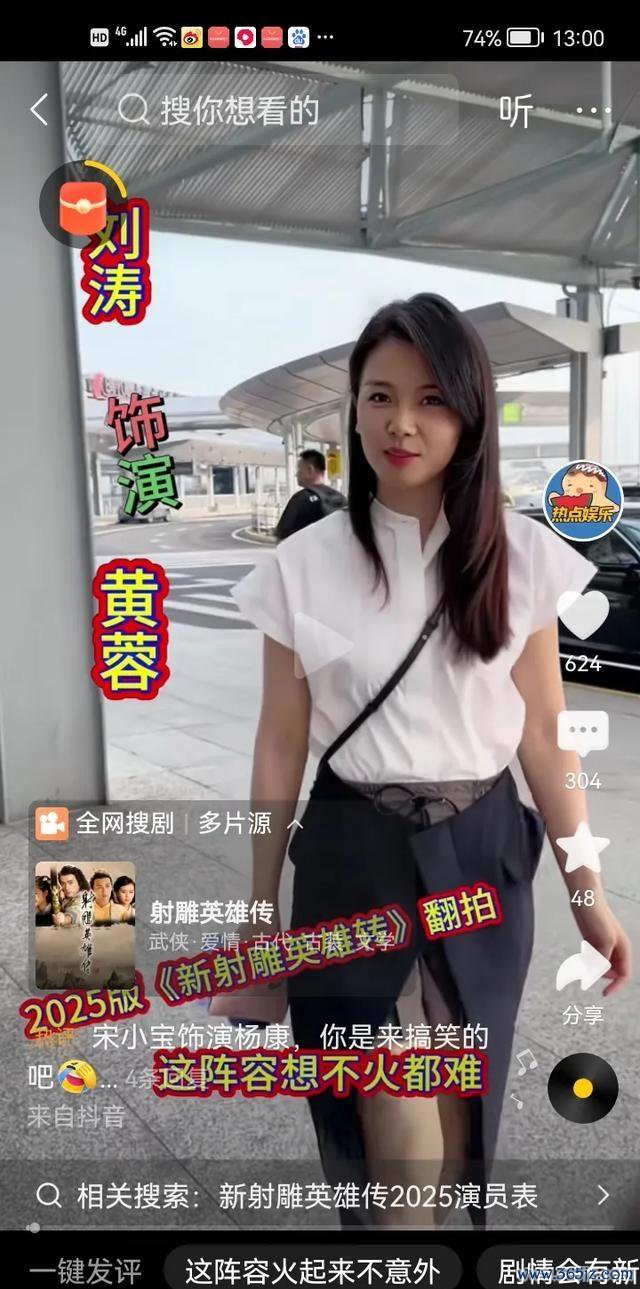The height and width of the screenshot is (1289, 640).
Task: Go back using the top arrow
Action: pos(39,110)
